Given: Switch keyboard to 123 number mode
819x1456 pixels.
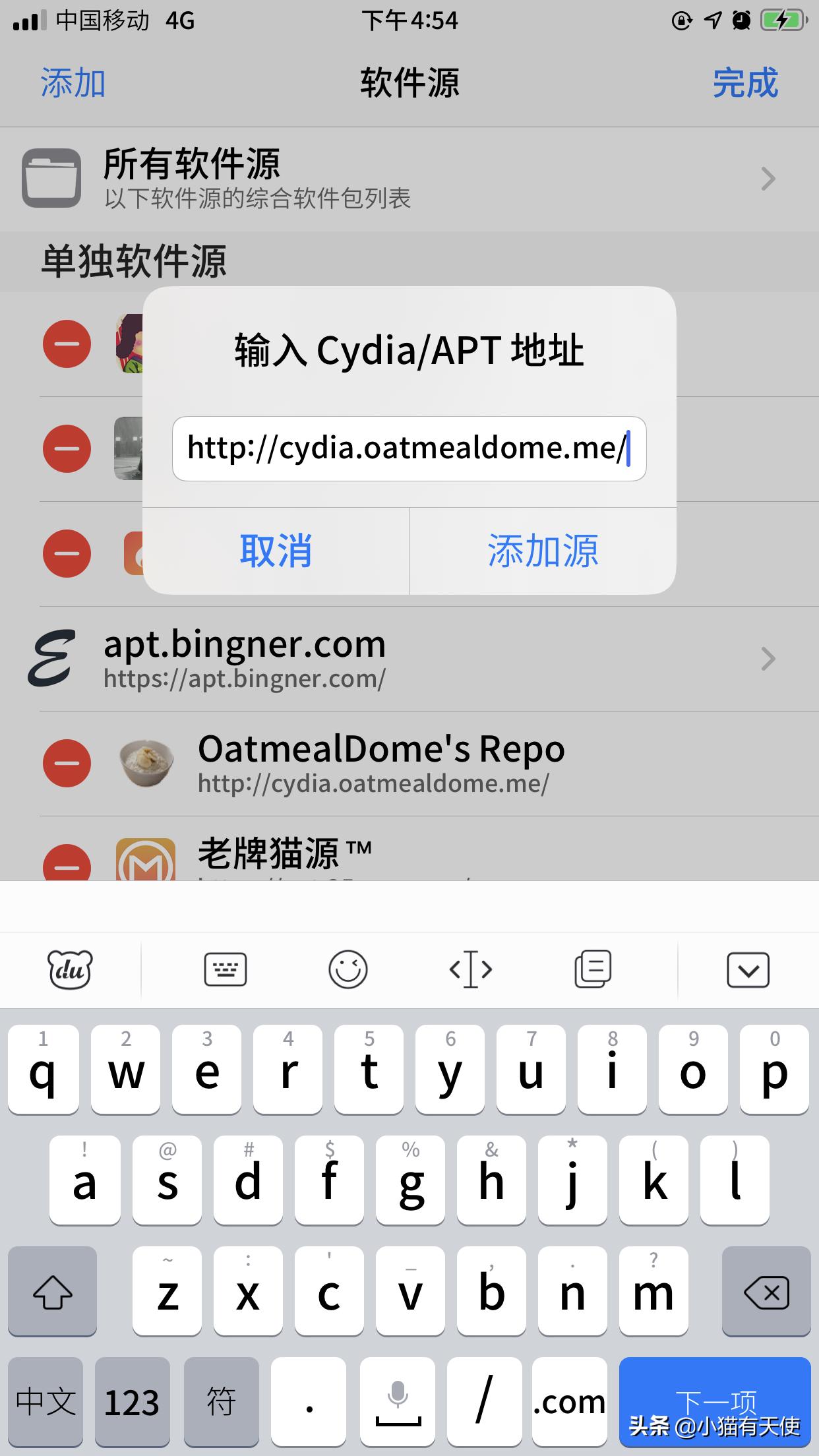Looking at the screenshot, I should (x=132, y=1399).
